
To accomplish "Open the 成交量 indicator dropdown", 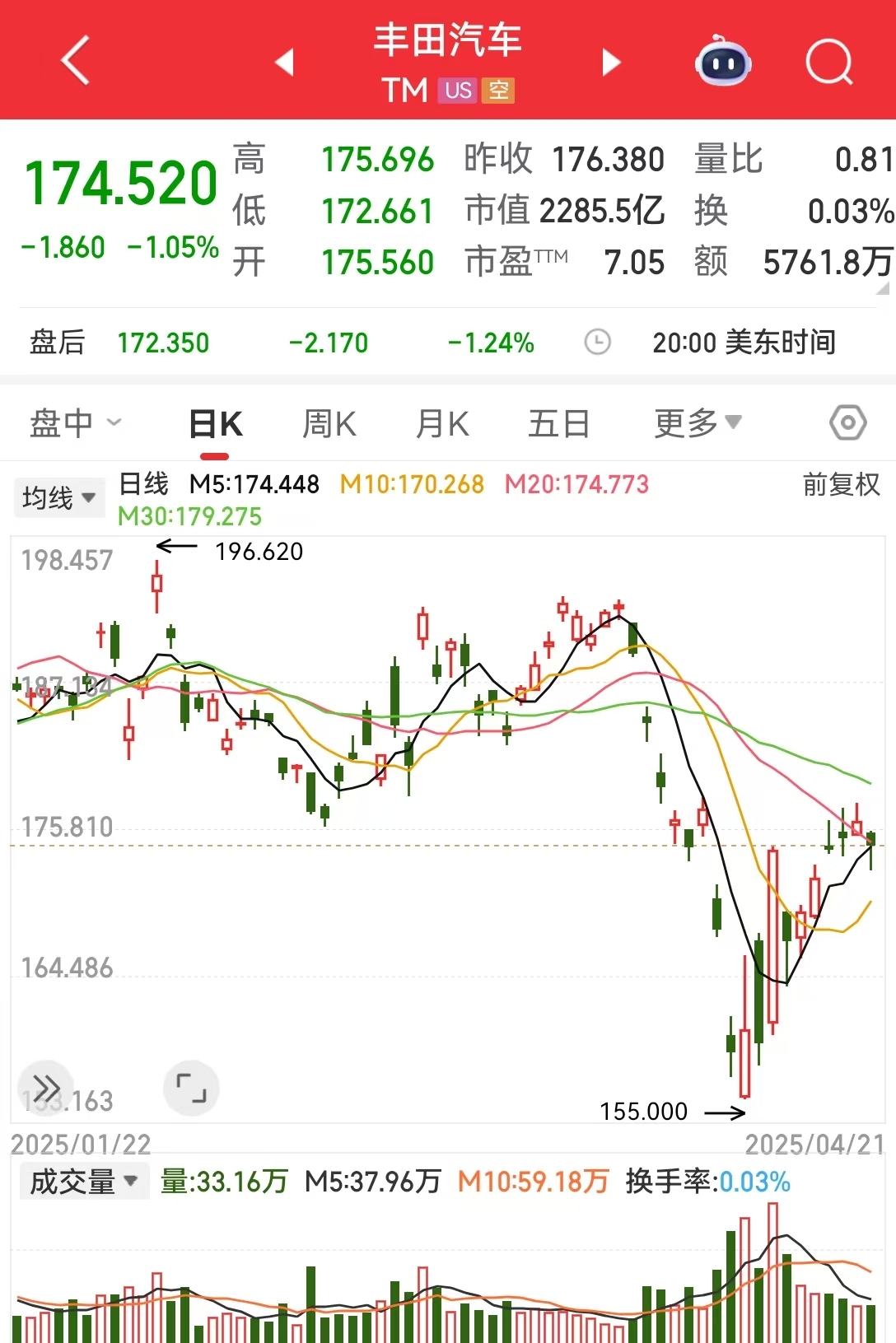I will pos(82,1182).
